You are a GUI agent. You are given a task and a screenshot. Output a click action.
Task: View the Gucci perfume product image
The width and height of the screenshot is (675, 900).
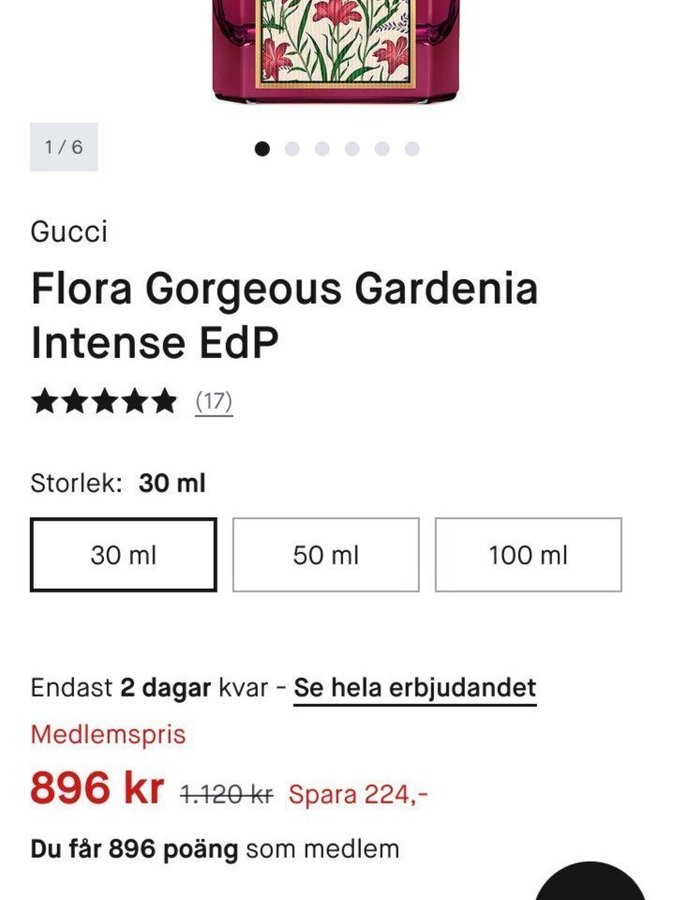point(335,50)
